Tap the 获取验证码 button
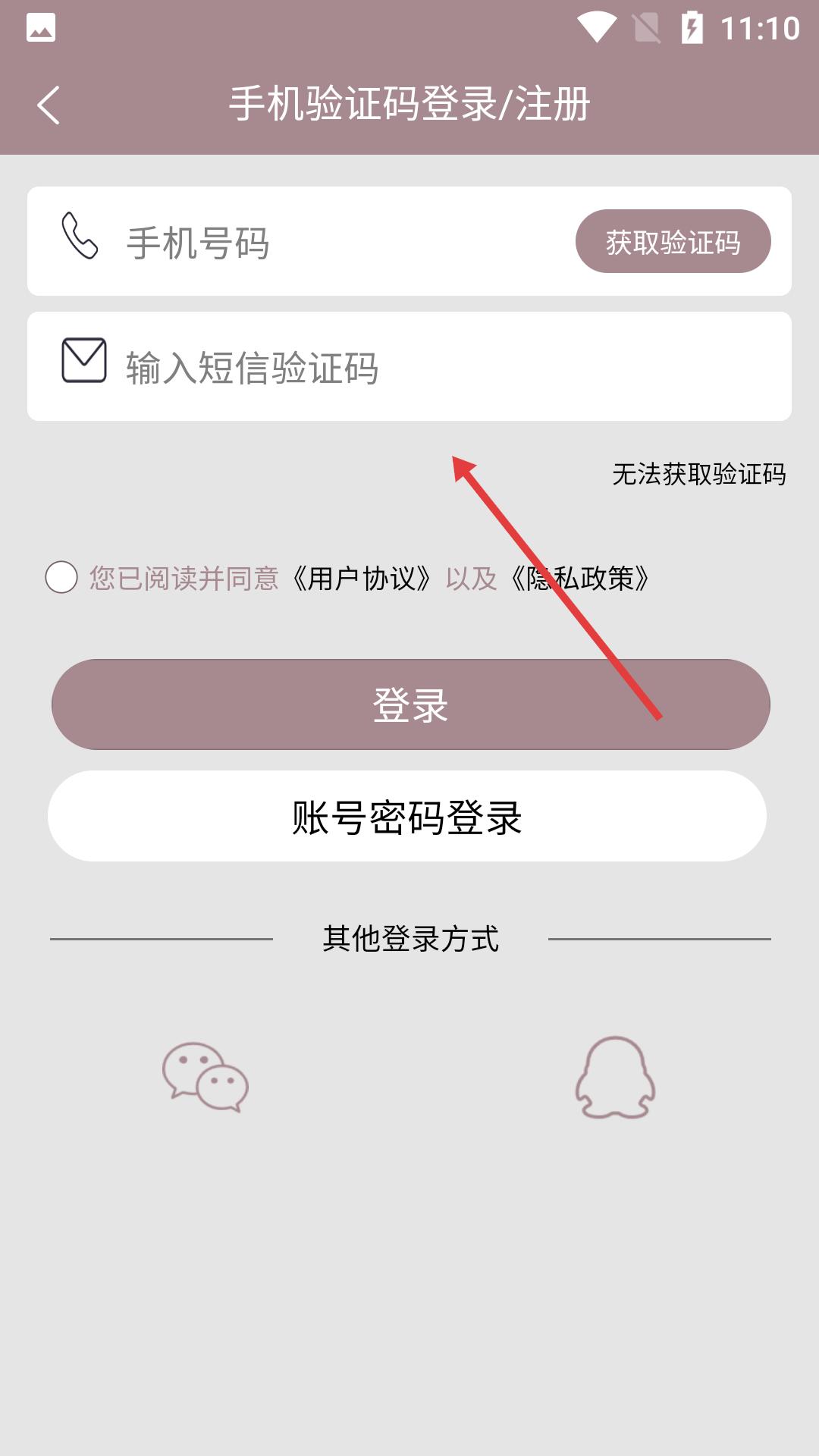Image resolution: width=819 pixels, height=1456 pixels. [x=673, y=242]
